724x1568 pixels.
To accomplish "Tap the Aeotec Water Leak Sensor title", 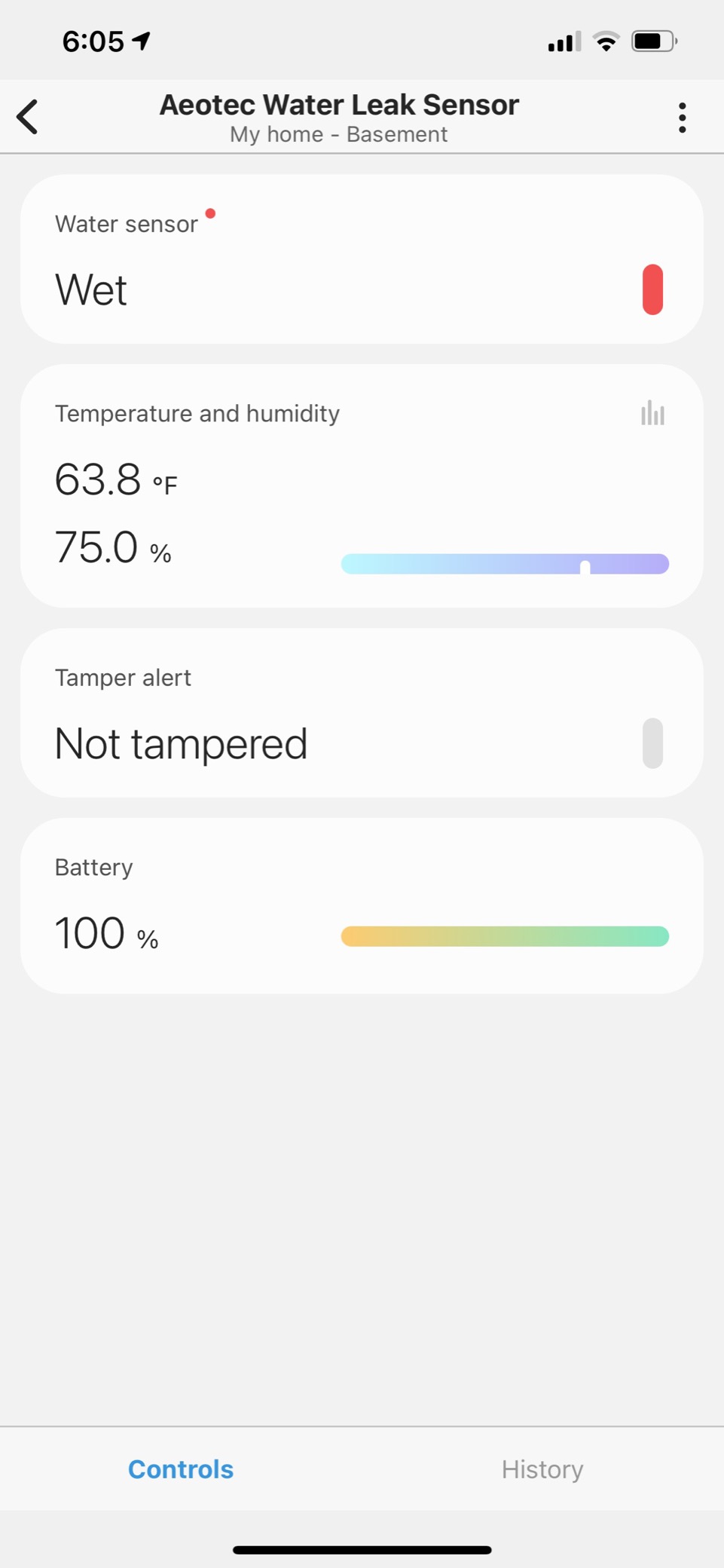I will [x=338, y=104].
